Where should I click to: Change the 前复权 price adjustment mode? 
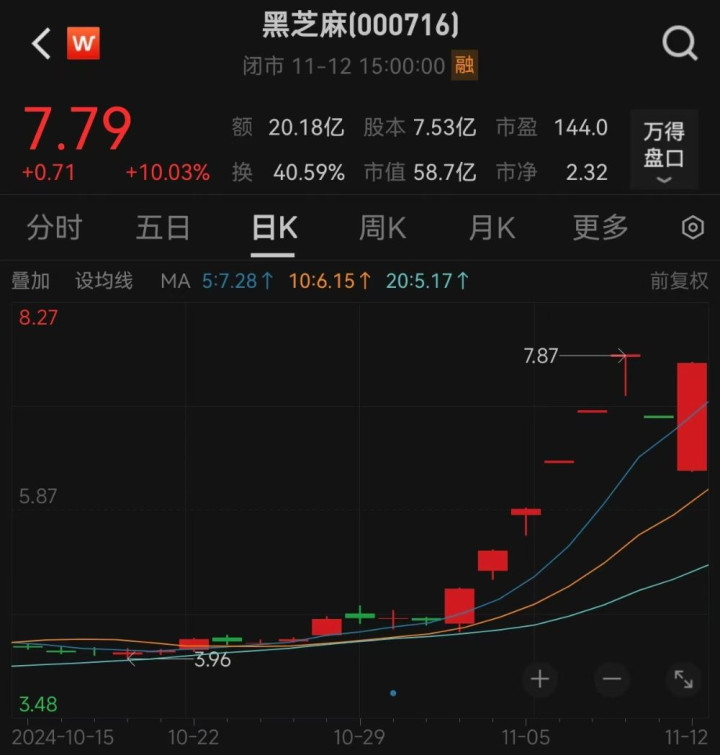pos(678,281)
